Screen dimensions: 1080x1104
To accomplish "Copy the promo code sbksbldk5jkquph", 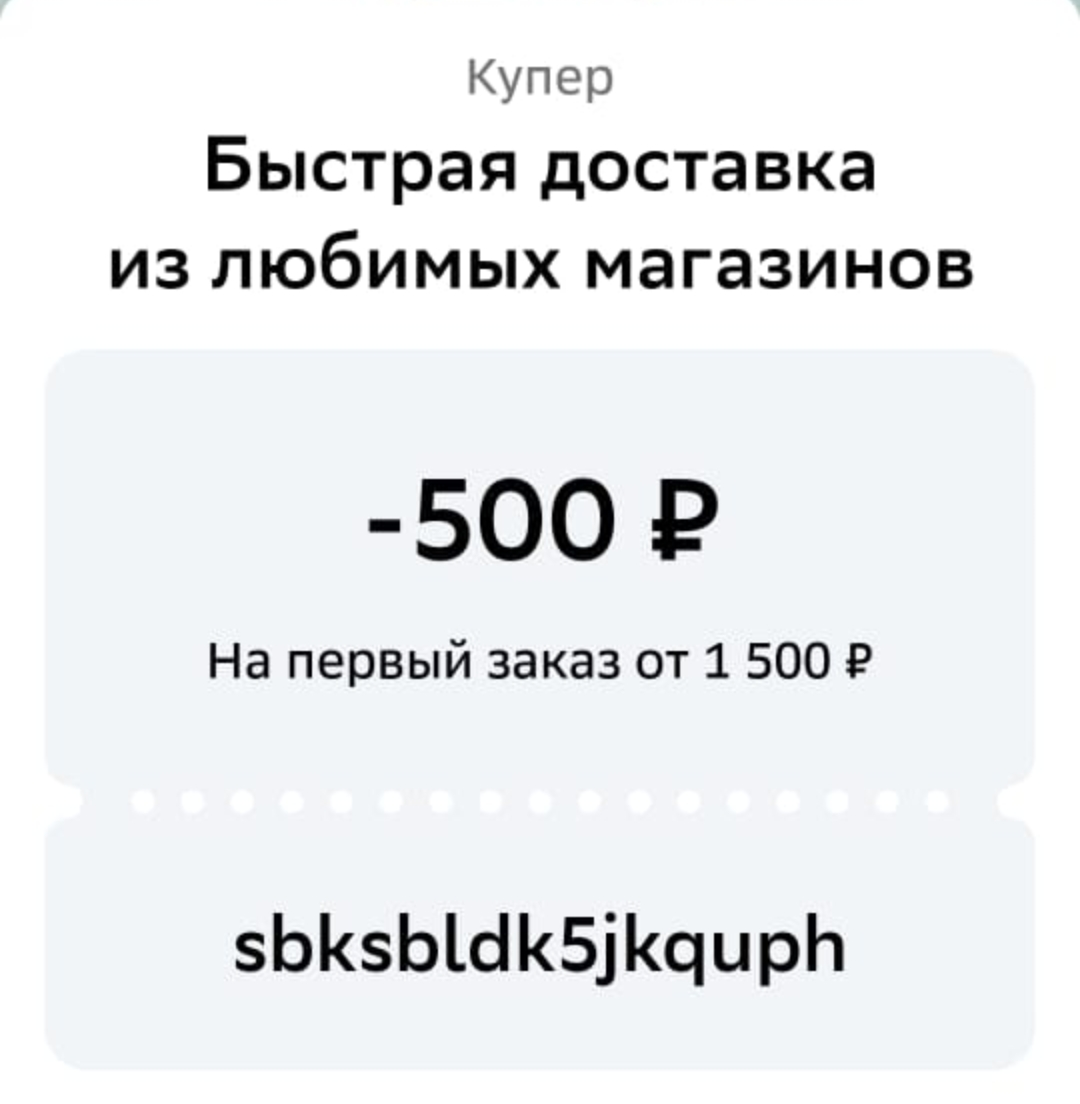I will pos(539,945).
